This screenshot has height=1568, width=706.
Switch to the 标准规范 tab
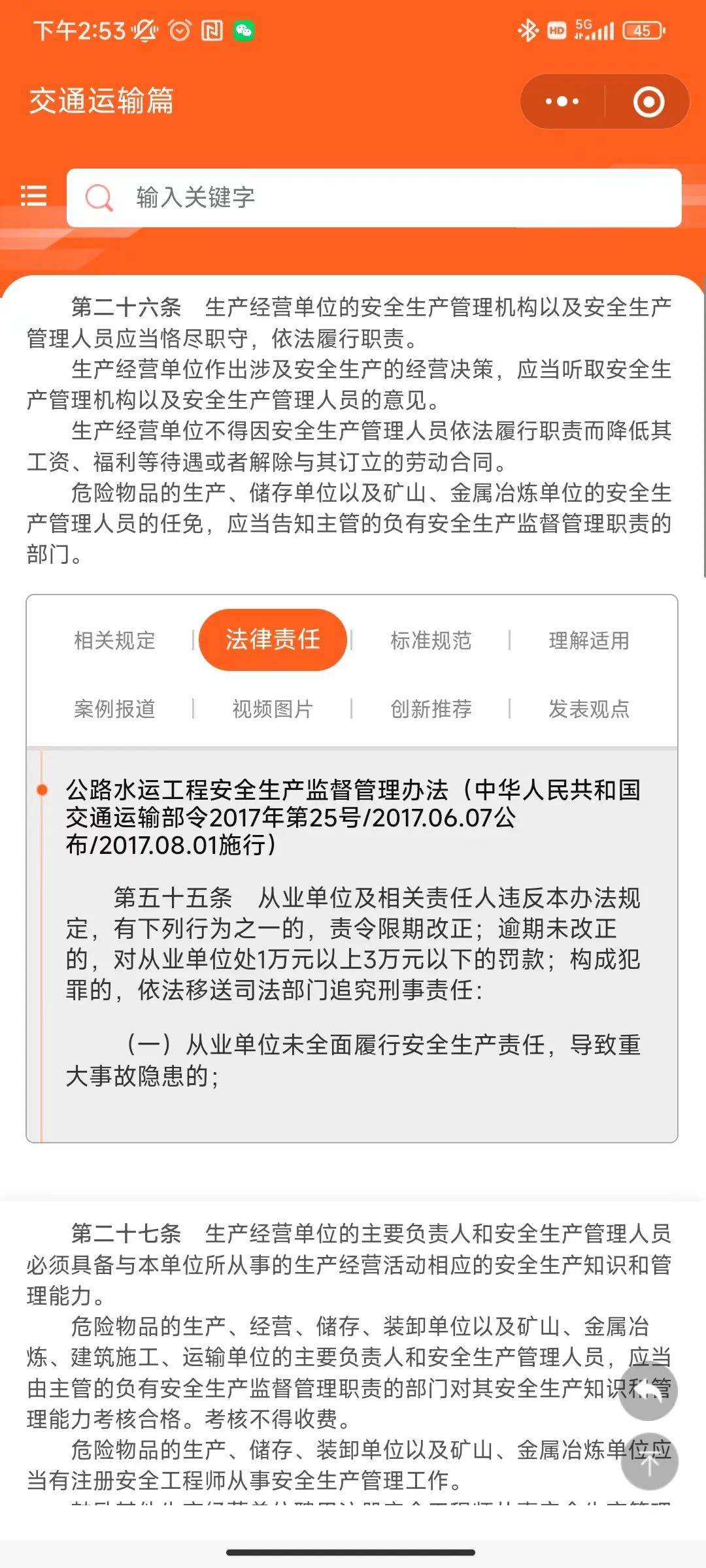(x=431, y=640)
